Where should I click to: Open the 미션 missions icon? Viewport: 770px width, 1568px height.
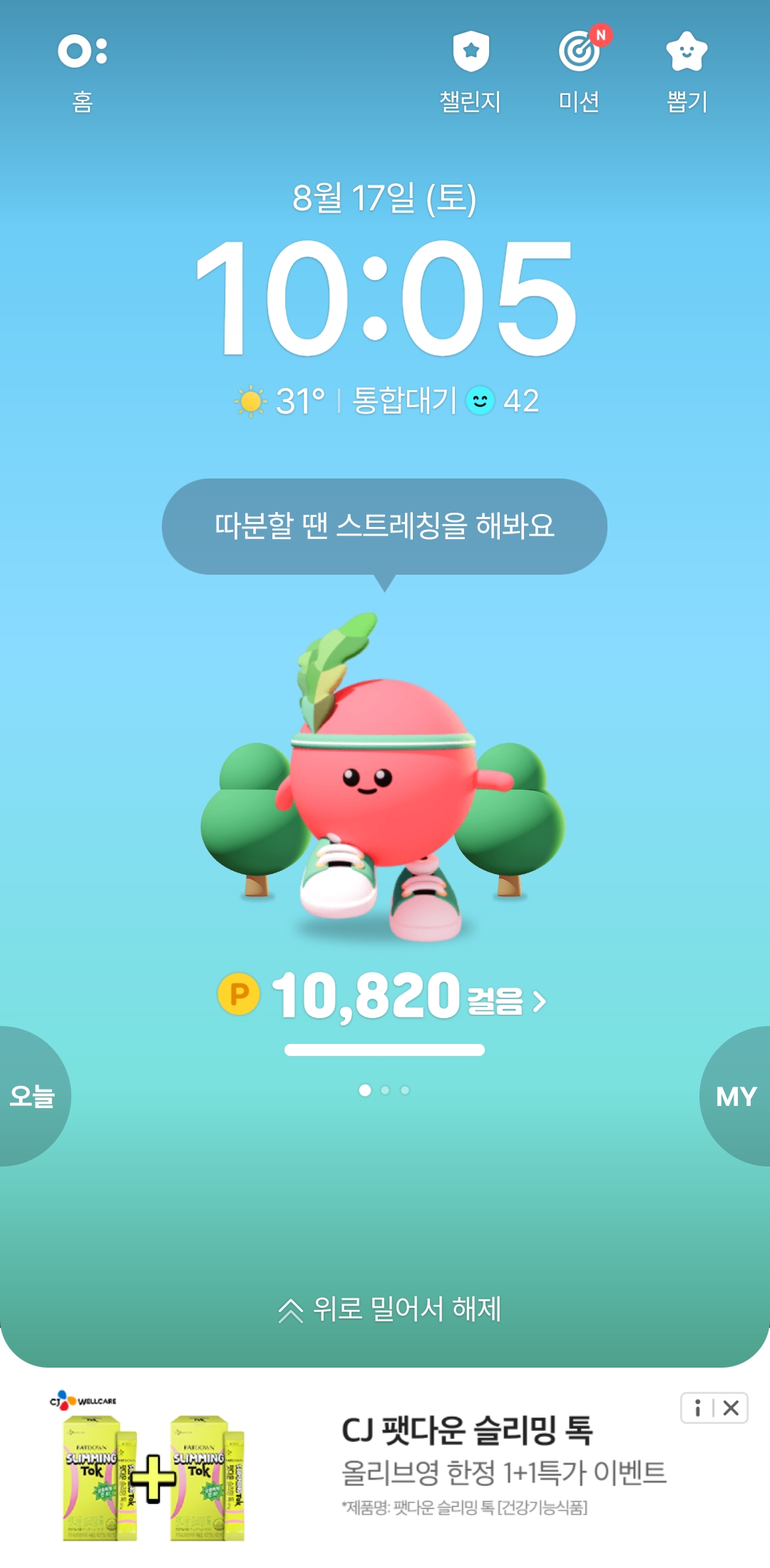579,71
